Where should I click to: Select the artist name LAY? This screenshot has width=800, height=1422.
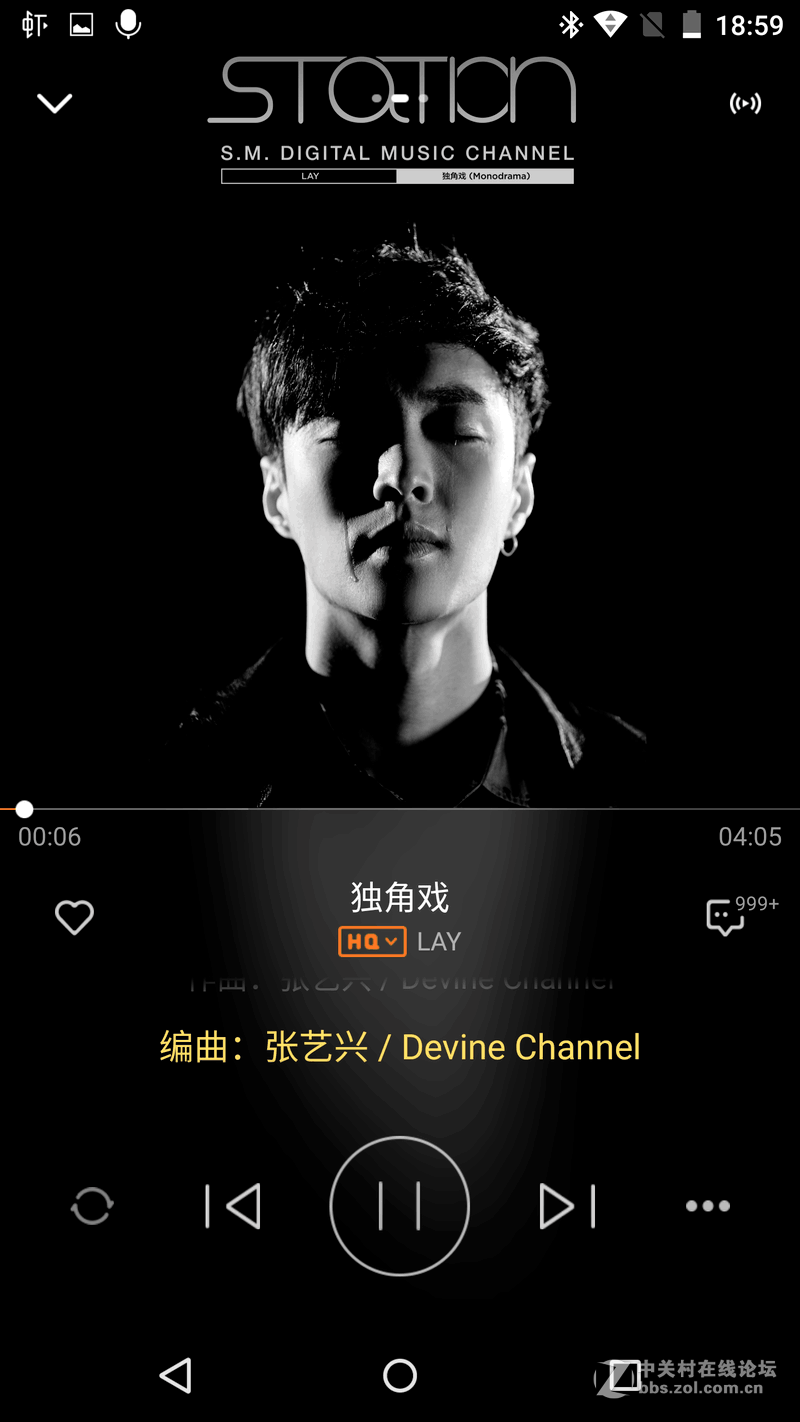pyautogui.click(x=440, y=942)
